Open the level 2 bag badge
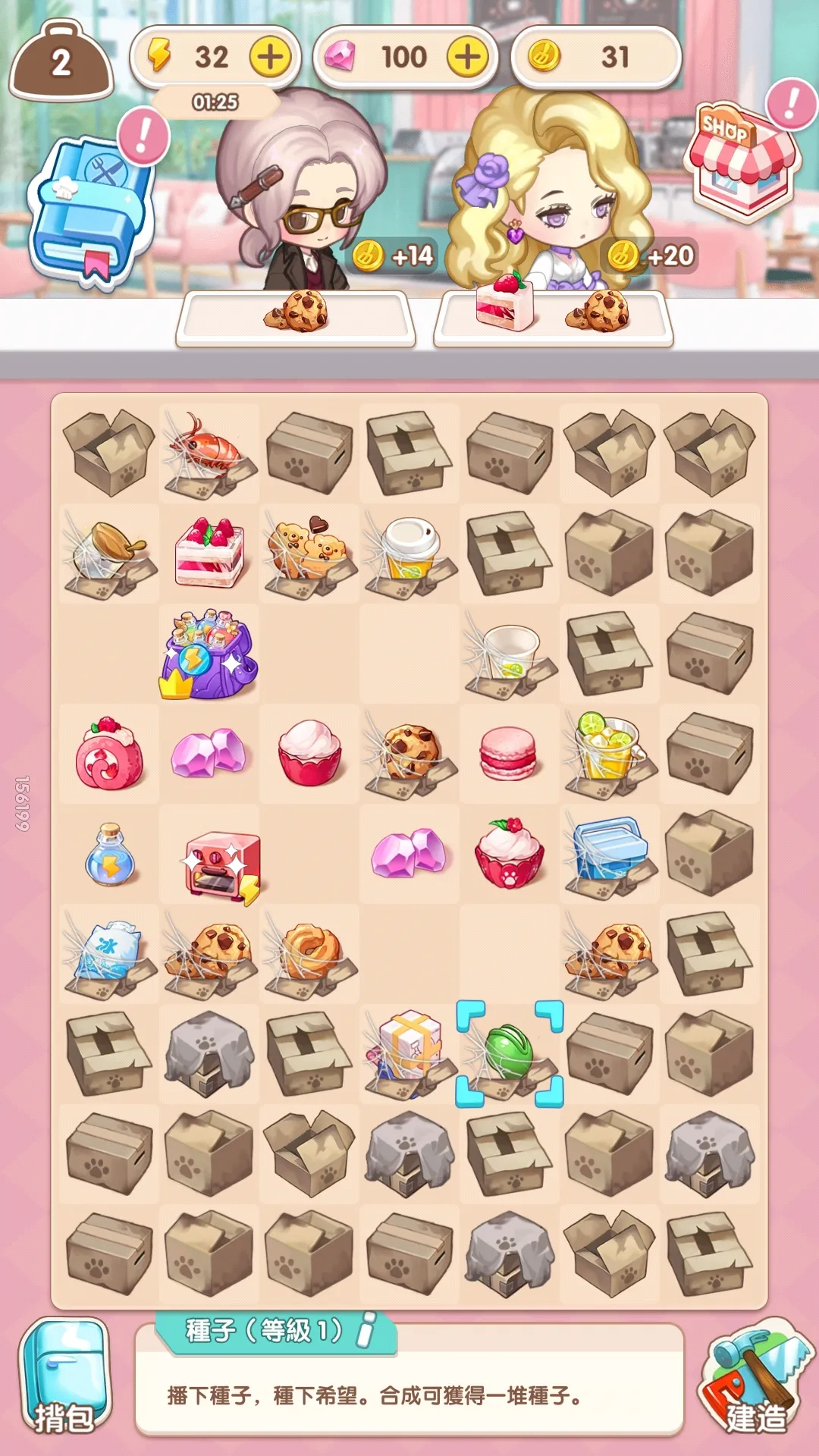The height and width of the screenshot is (1456, 819). click(x=61, y=62)
